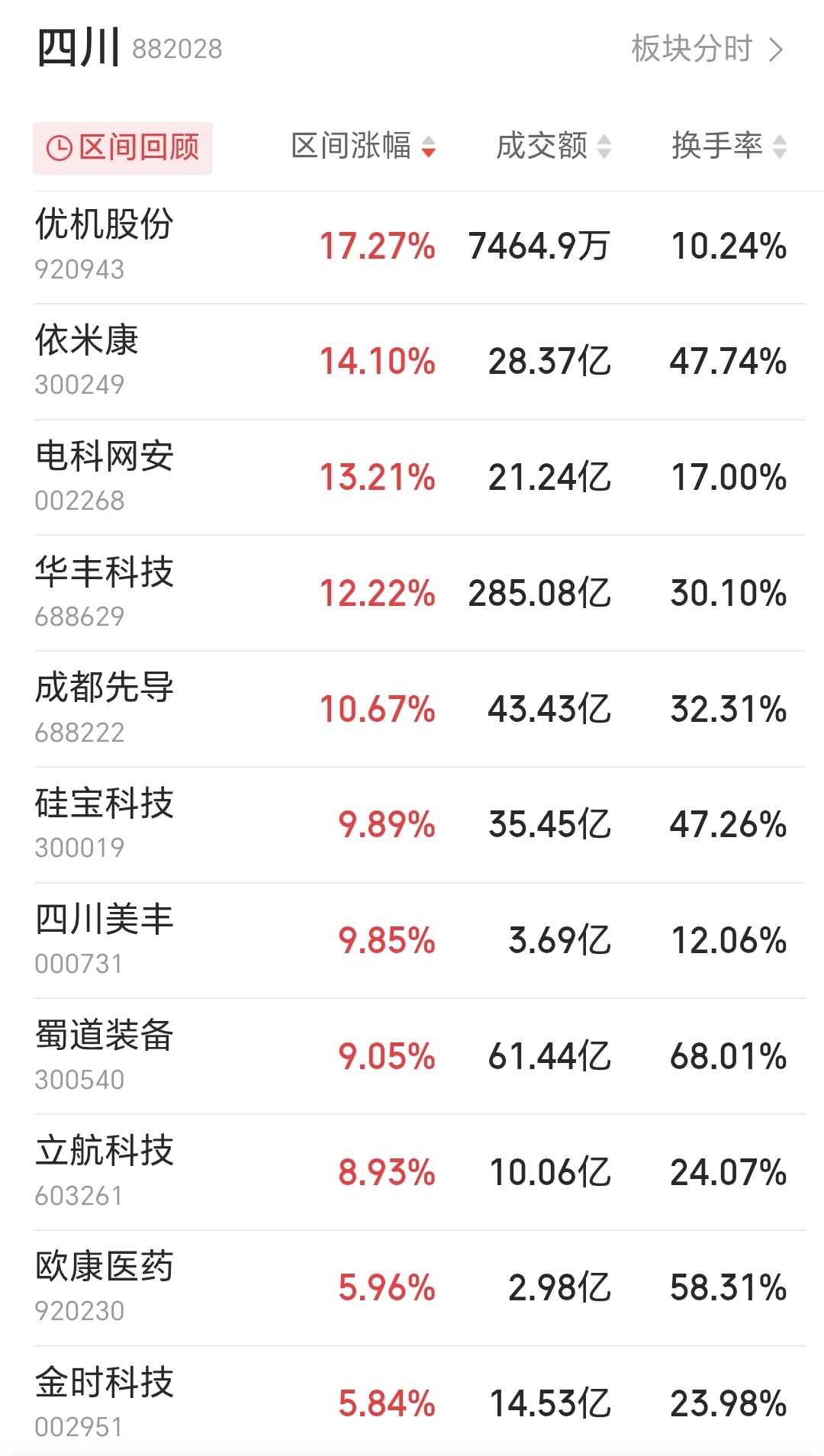View details for 成都先导 688222

point(420,710)
